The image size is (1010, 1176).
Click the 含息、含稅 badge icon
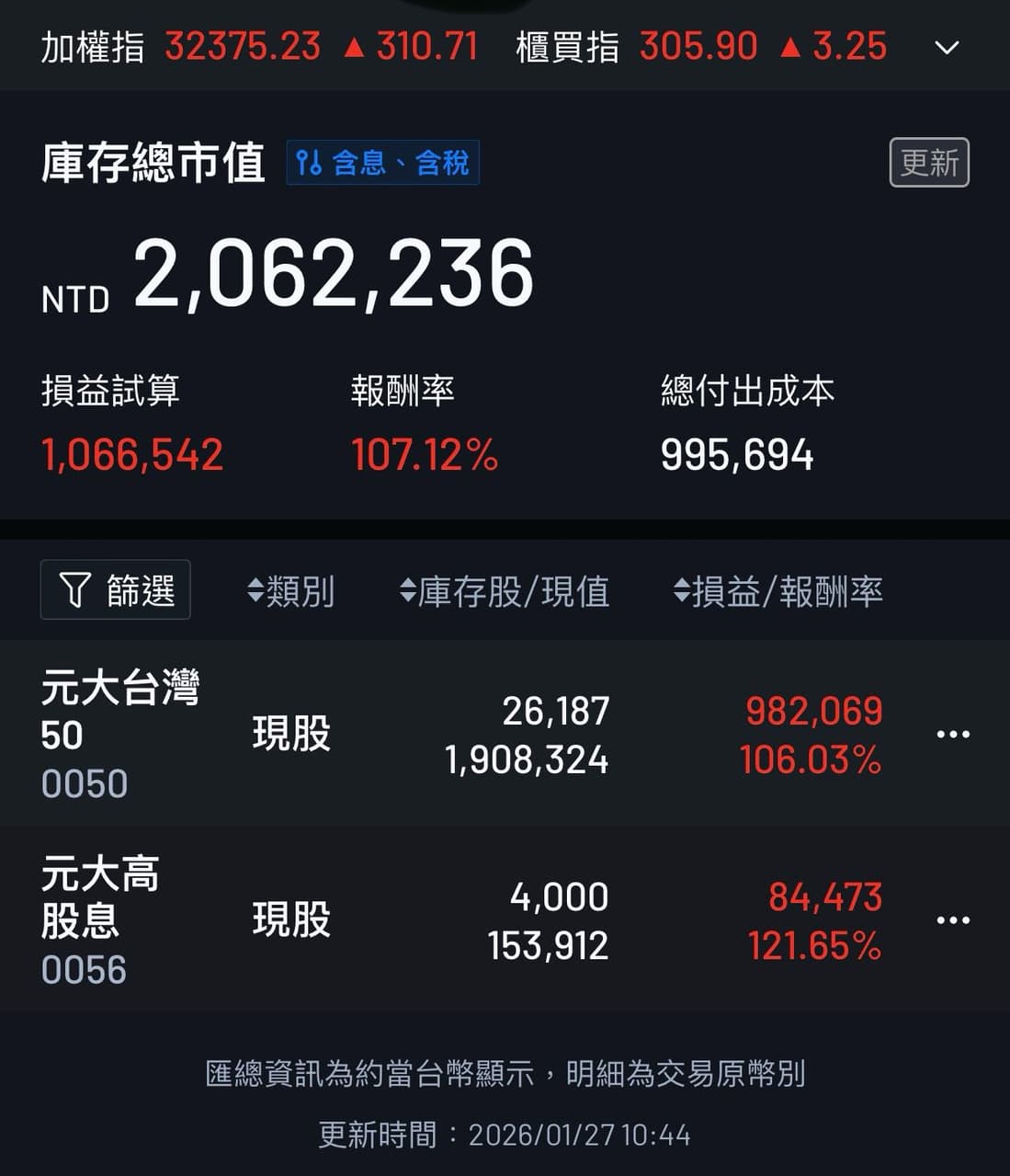click(x=311, y=163)
